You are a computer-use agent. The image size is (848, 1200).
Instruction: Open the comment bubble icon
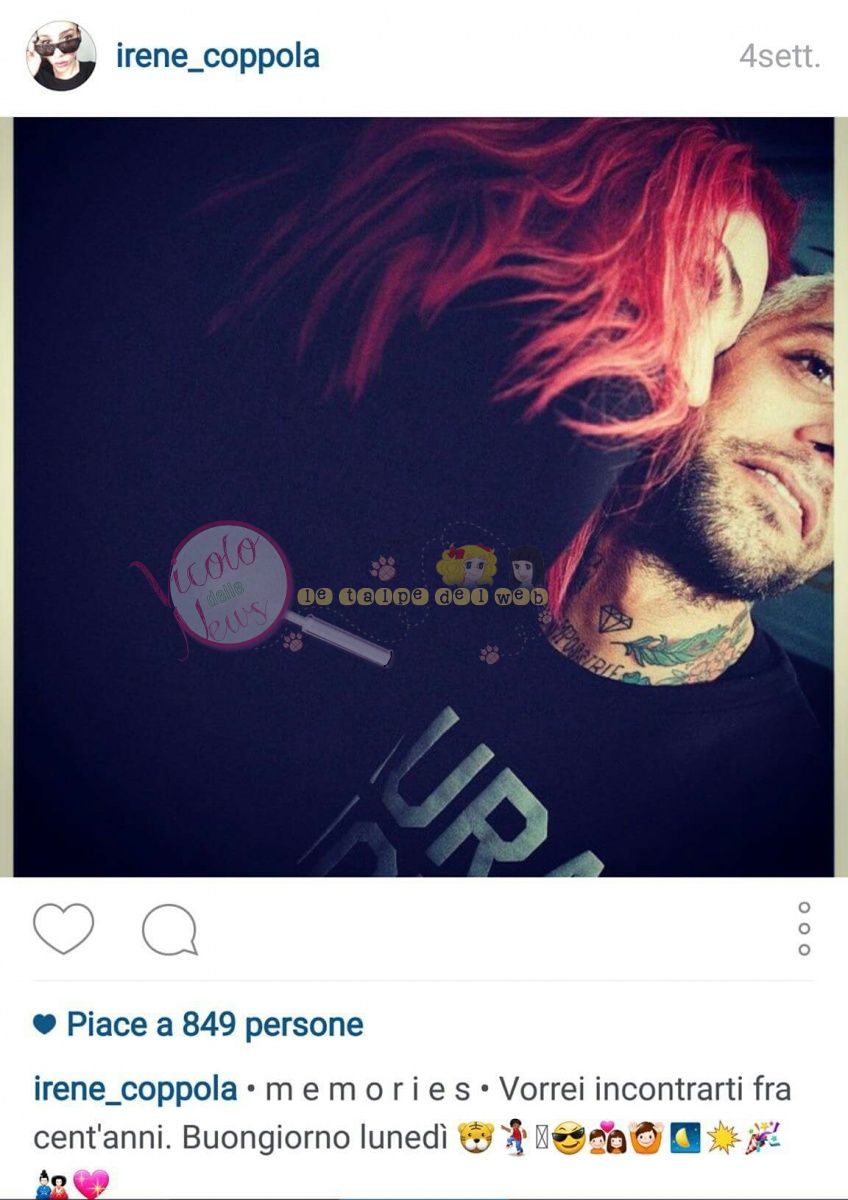tap(169, 930)
